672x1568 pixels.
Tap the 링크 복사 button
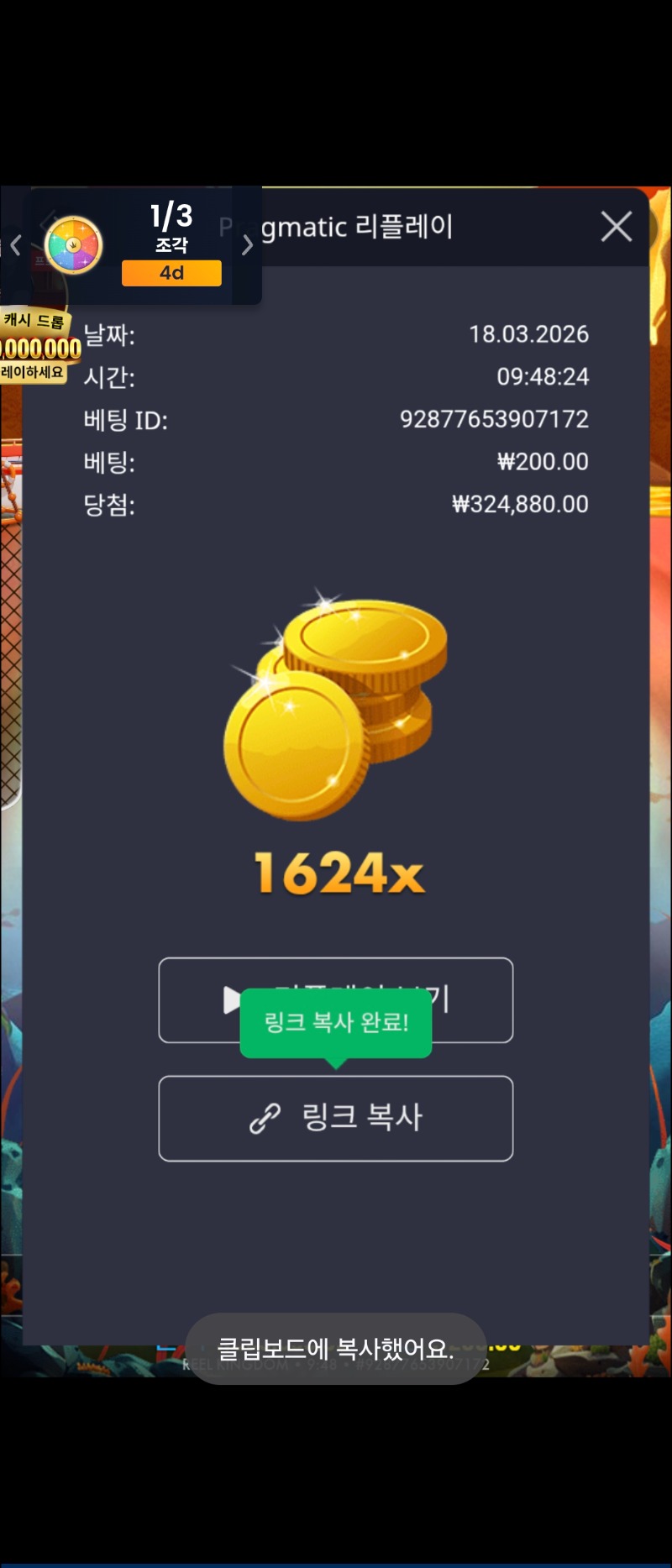pyautogui.click(x=335, y=1118)
